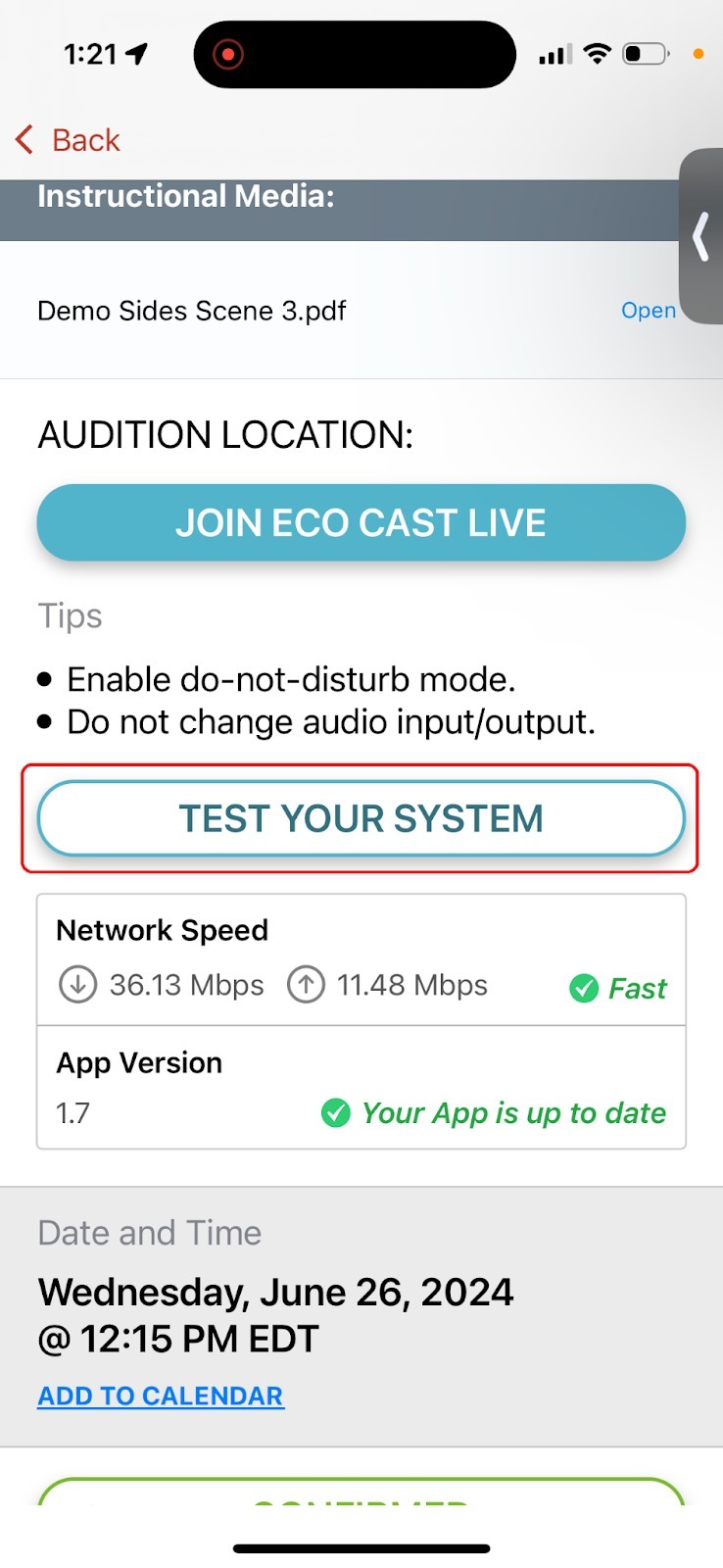Add the audition to calendar
723x1568 pixels.
tap(161, 1396)
